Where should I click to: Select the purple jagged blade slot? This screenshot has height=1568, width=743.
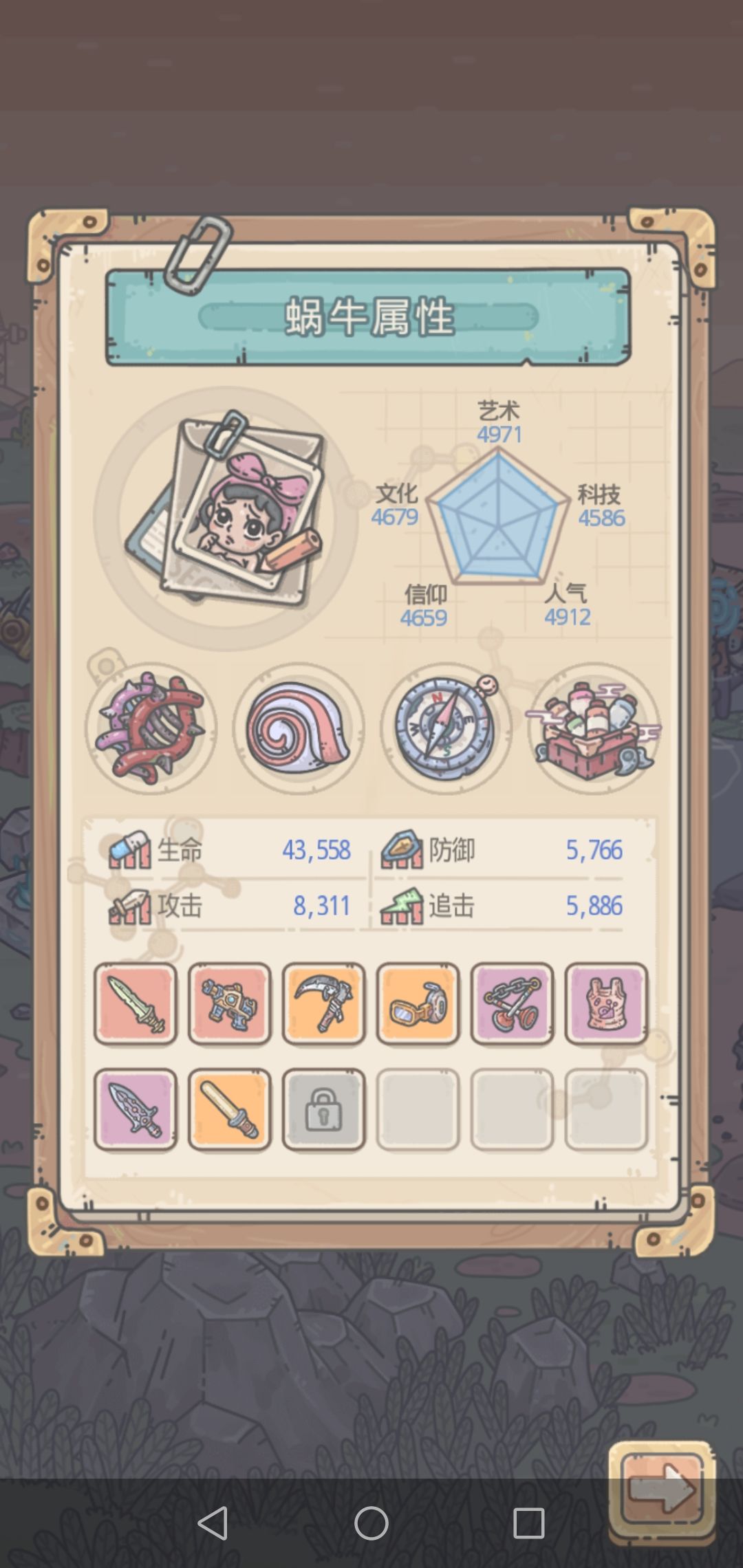pos(136,1110)
